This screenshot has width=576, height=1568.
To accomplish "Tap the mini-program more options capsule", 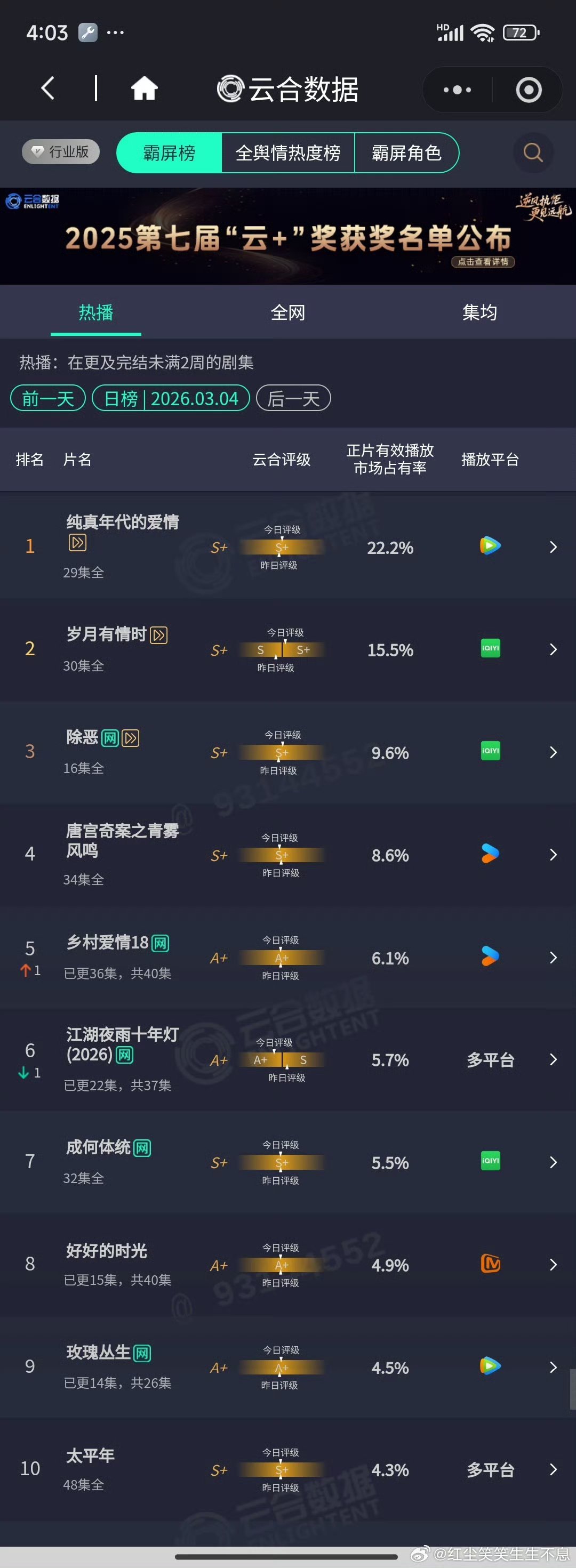I will coord(456,89).
